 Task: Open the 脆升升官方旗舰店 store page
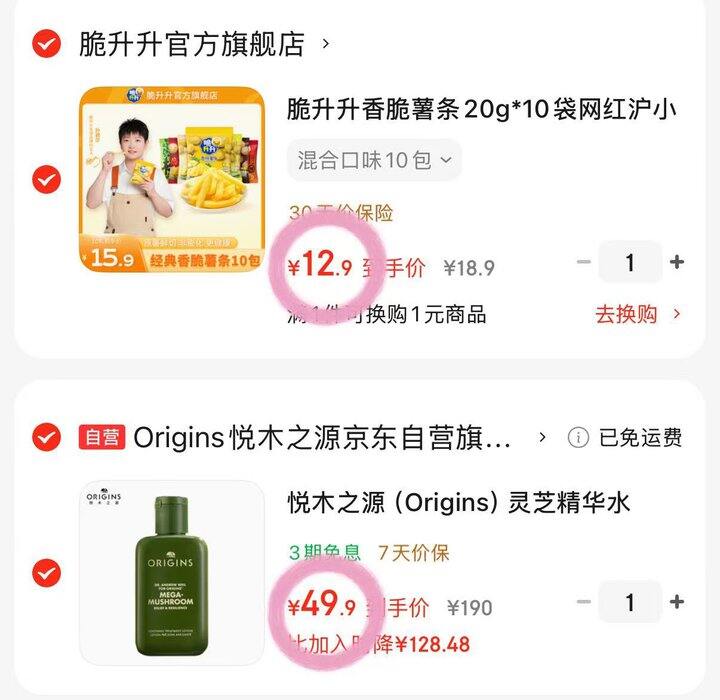(191, 44)
